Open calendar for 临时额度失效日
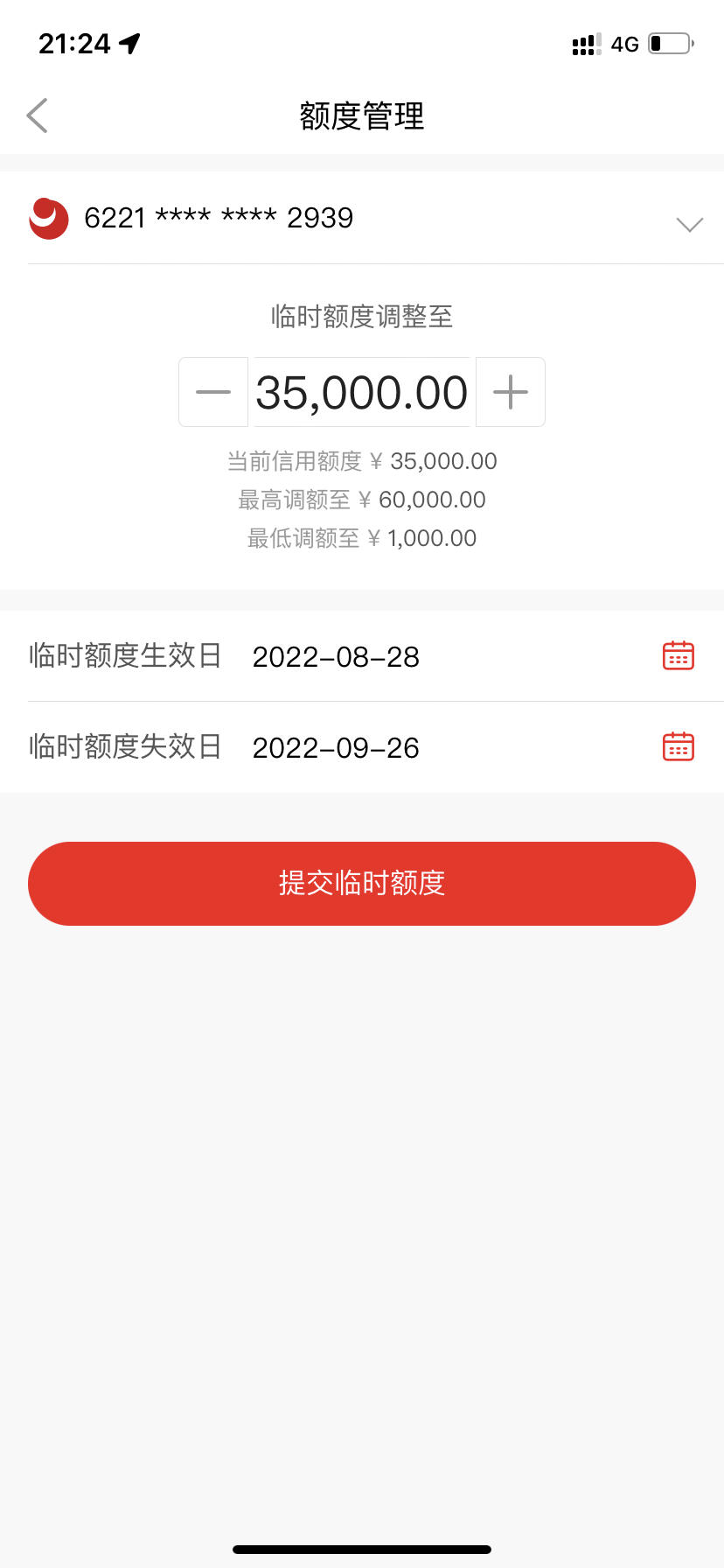The image size is (724, 1568). tap(679, 746)
